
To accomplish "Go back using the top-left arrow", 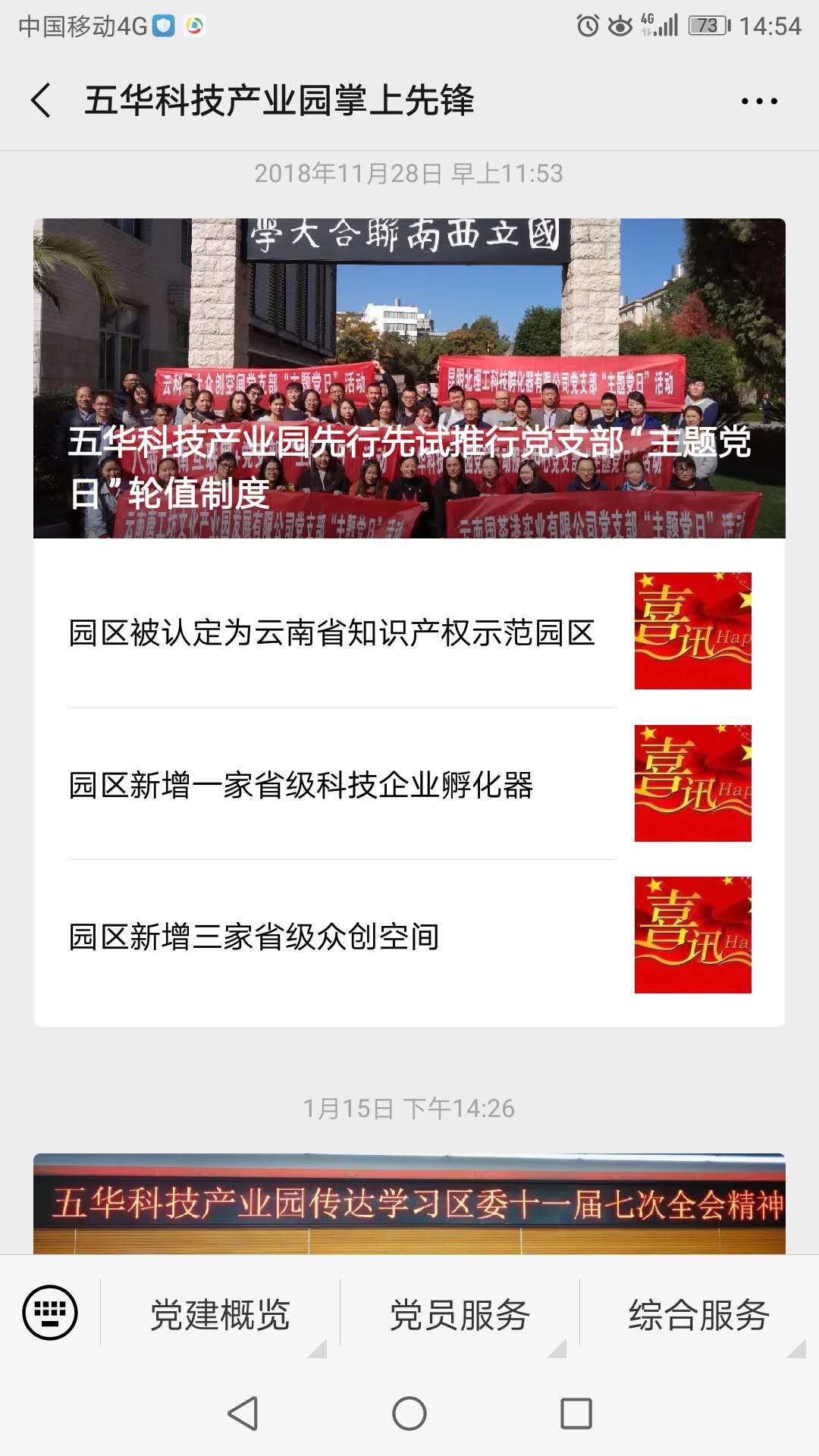I will pos(41,101).
